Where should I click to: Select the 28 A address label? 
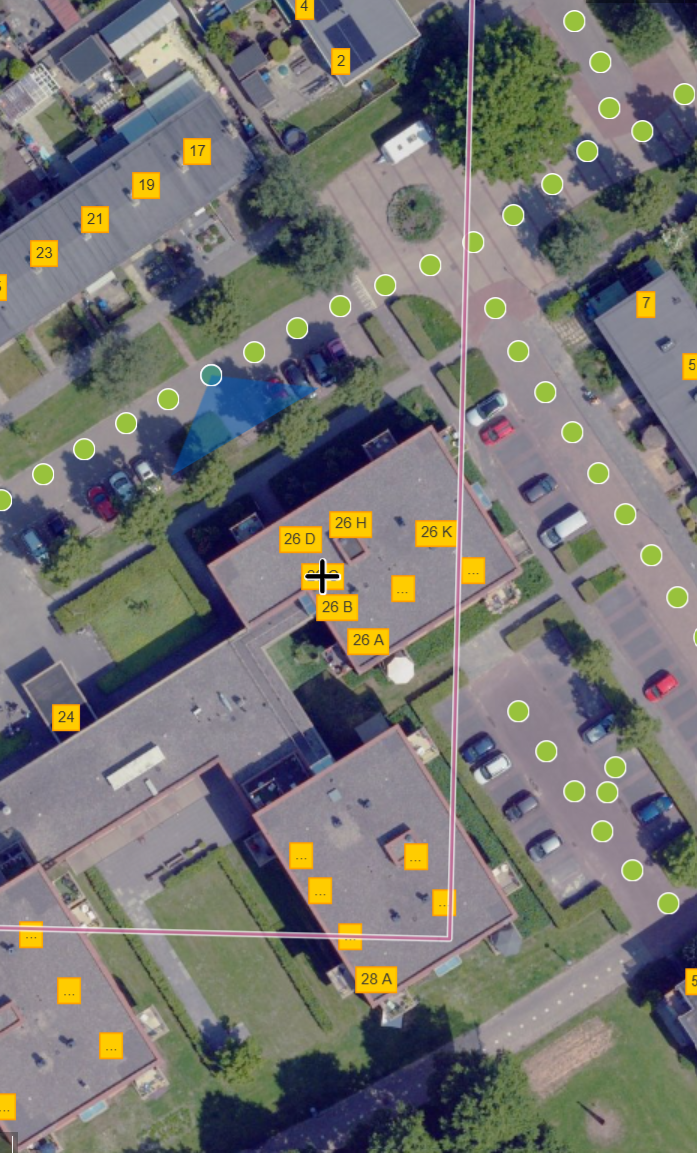coord(376,979)
